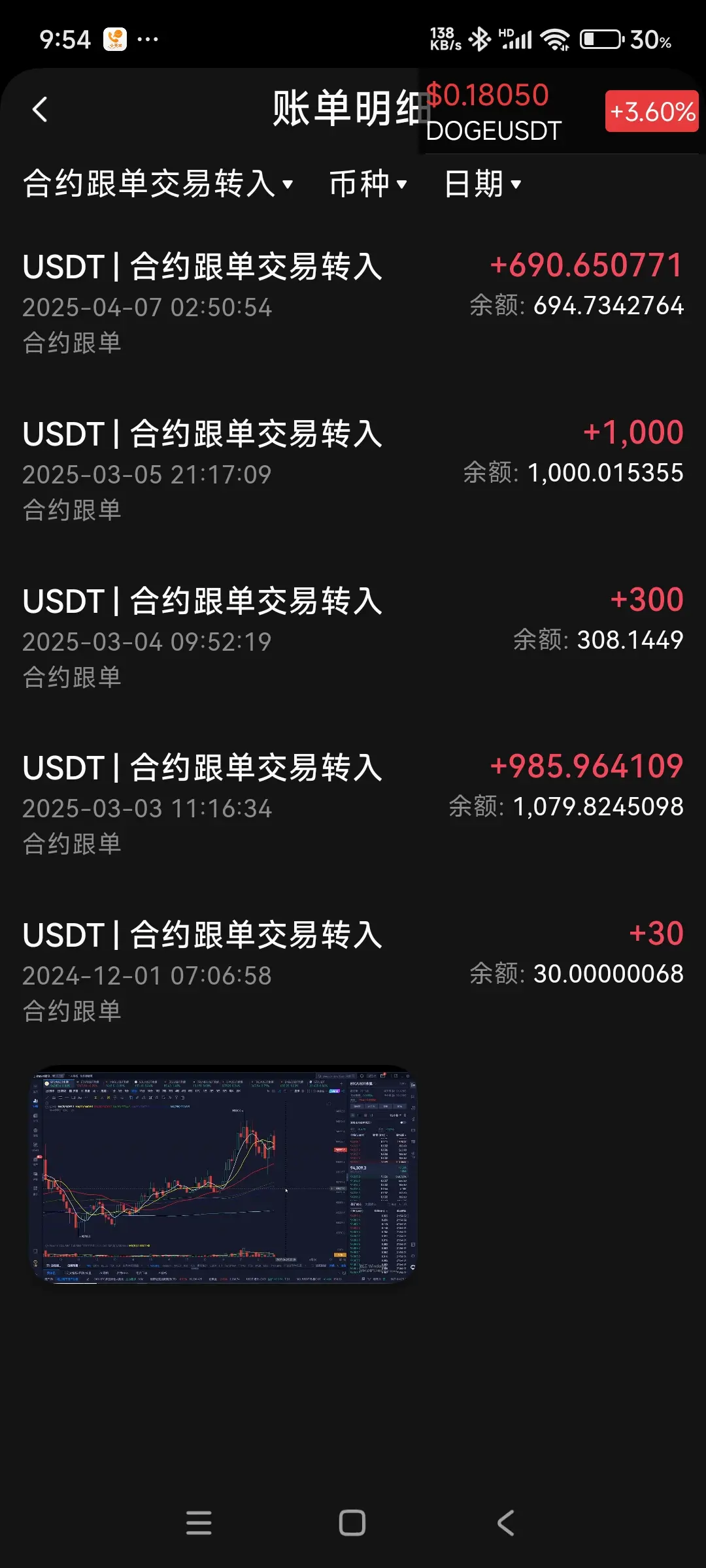Open the floating chart preview thumbnail
This screenshot has width=706, height=1568.
coord(224,1175)
